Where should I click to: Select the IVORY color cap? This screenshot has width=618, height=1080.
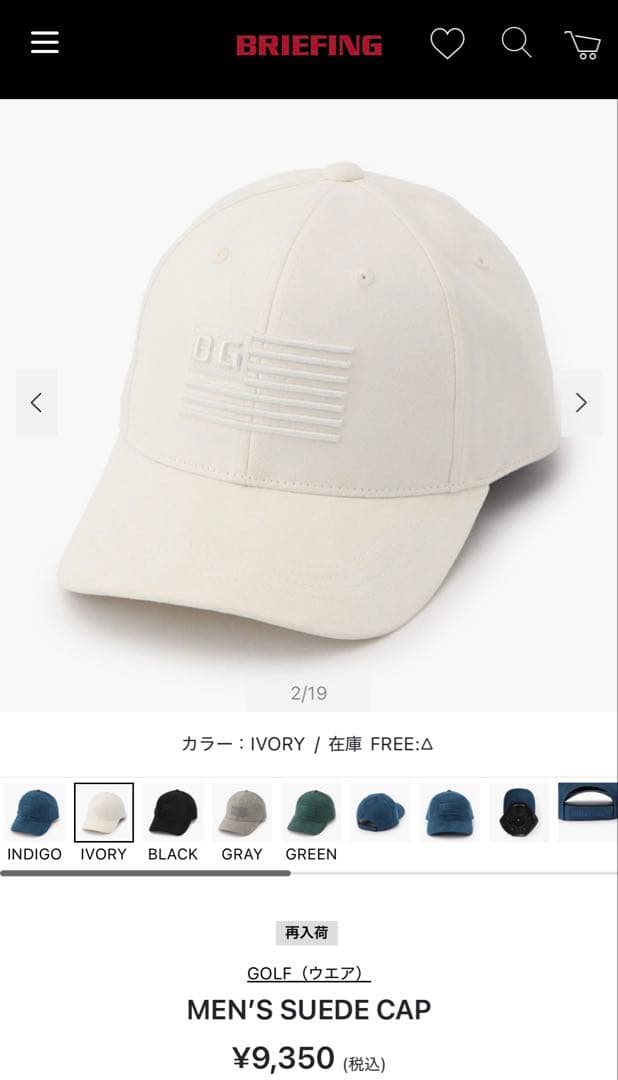(x=104, y=813)
